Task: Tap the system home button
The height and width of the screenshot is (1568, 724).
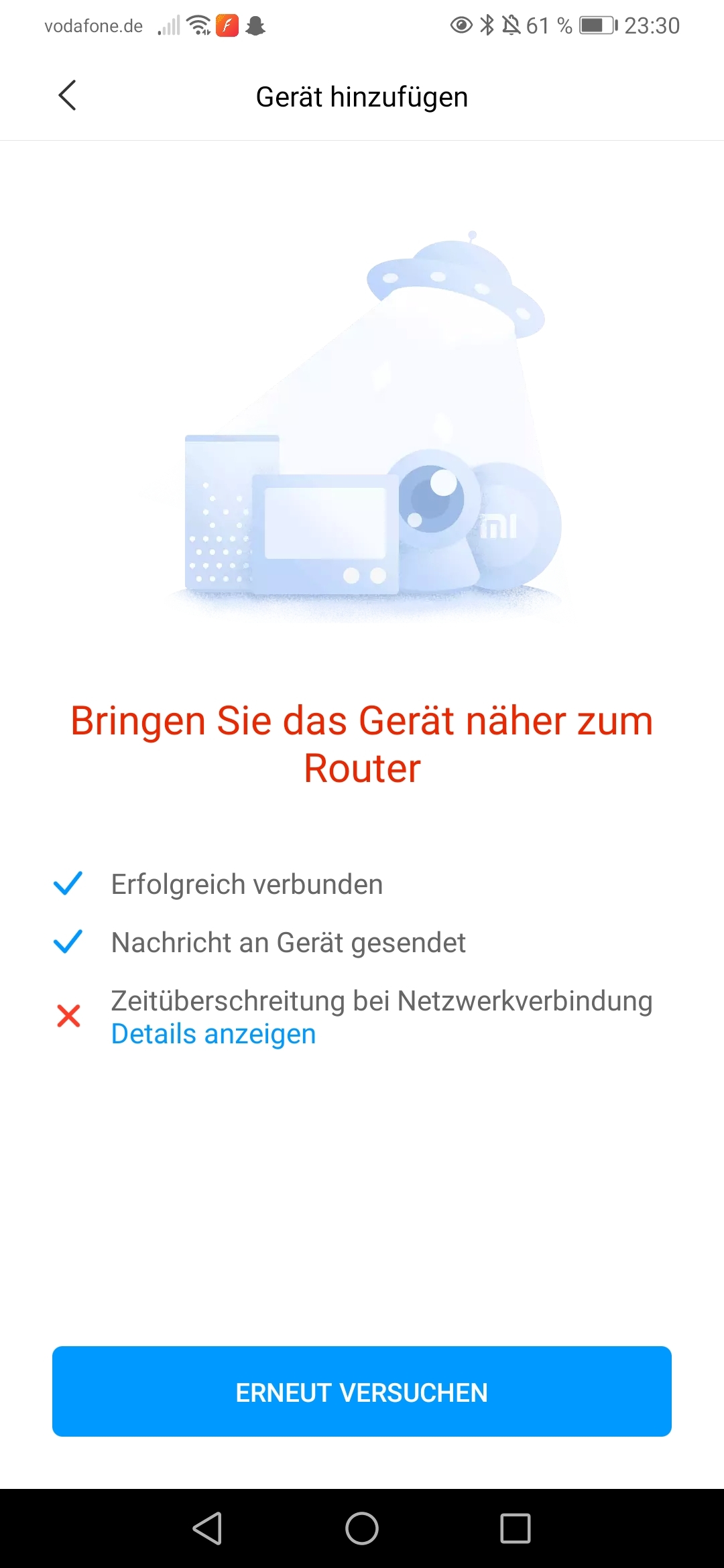Action: pos(362,1528)
